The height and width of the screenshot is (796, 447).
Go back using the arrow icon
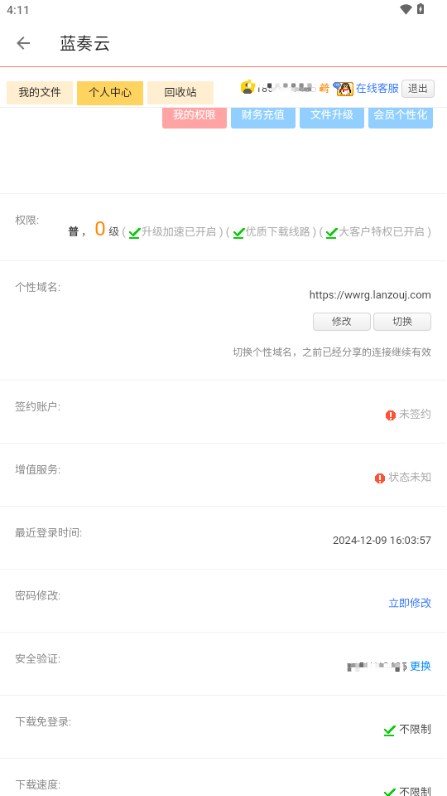(x=23, y=43)
